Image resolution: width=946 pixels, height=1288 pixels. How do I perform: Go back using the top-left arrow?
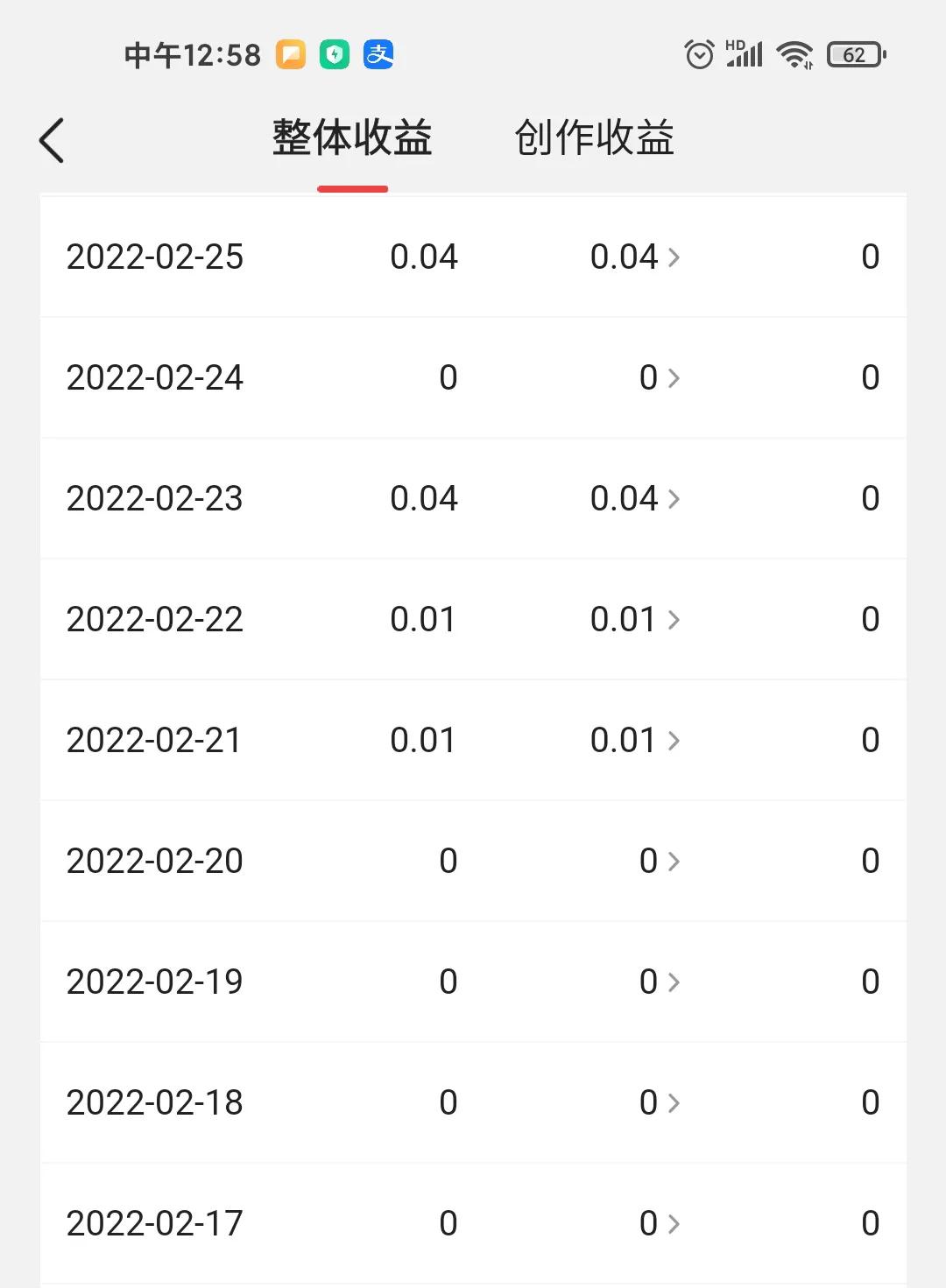coord(53,140)
